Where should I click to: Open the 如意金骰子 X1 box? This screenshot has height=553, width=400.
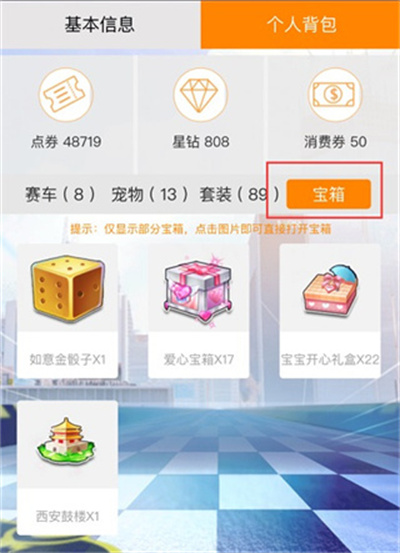point(67,311)
